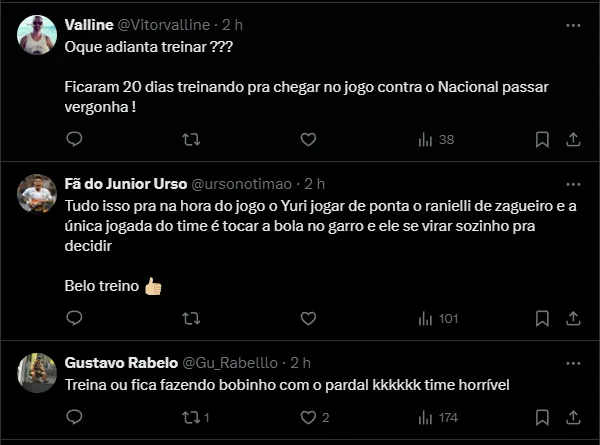Open the overflow menu on Valline's tweet
600x445 pixels.
pyautogui.click(x=570, y=24)
